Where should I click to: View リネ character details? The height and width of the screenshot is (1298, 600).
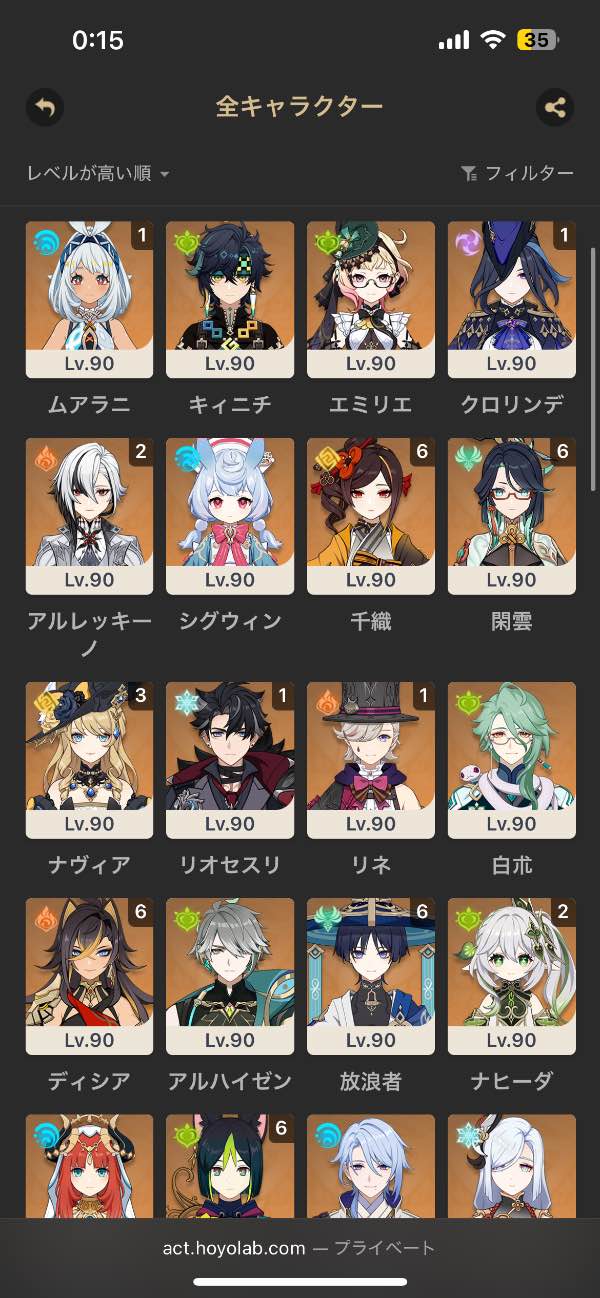point(371,760)
